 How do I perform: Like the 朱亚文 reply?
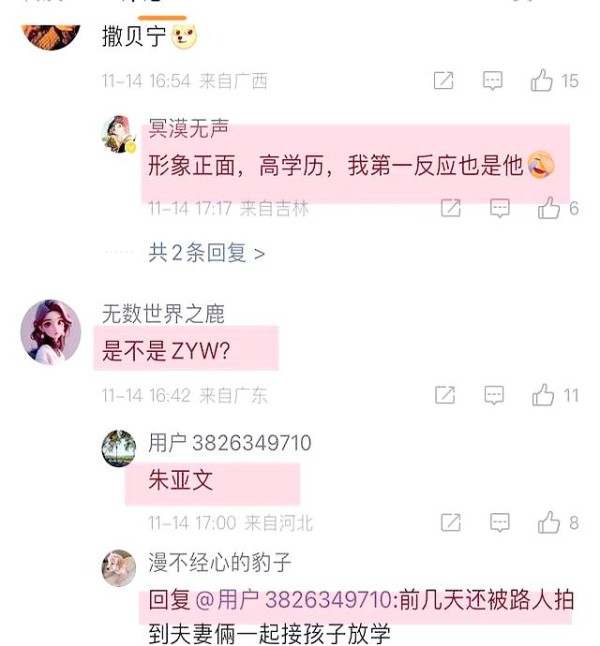coord(549,523)
